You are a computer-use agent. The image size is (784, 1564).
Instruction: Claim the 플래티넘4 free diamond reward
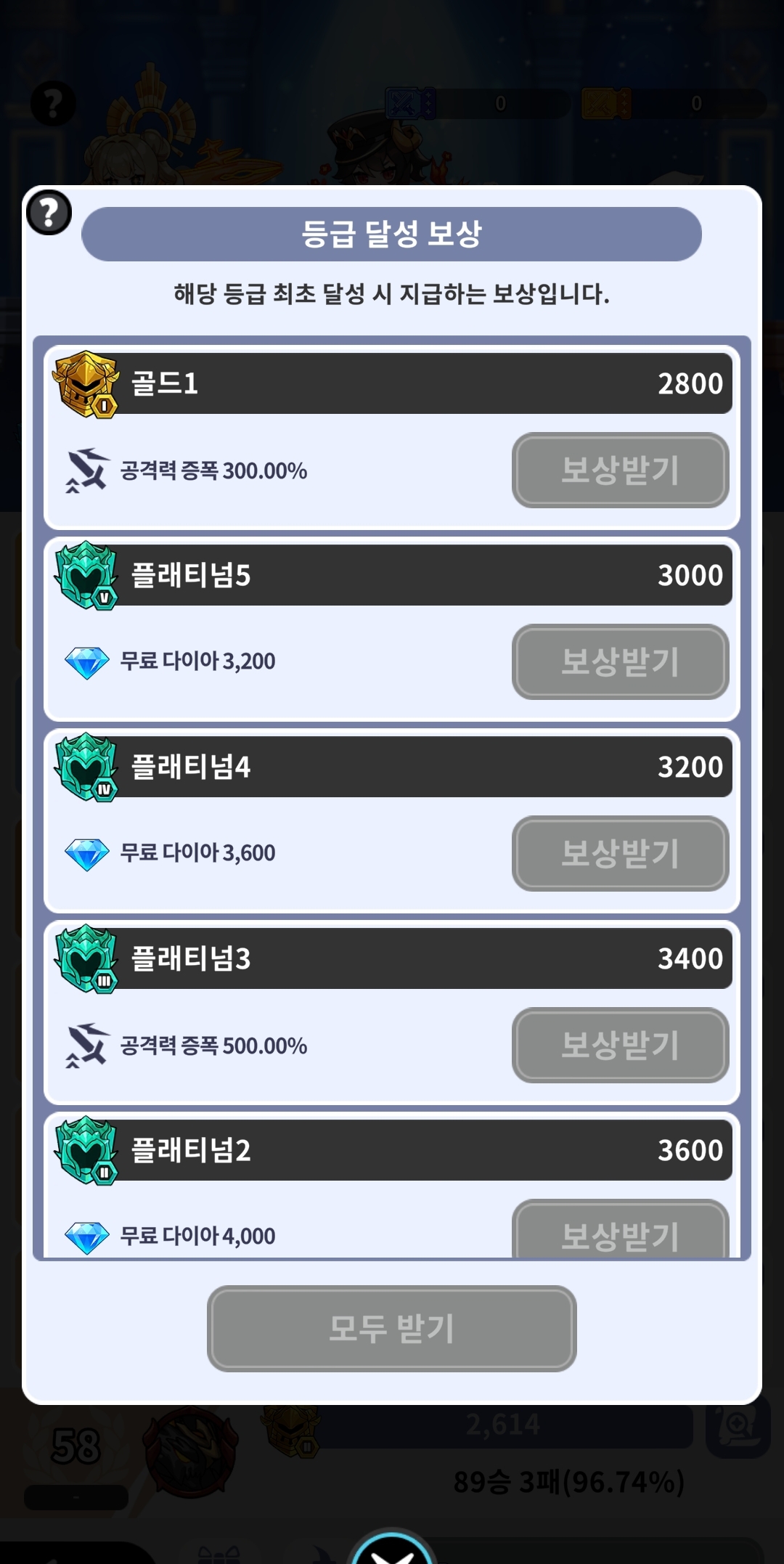[x=620, y=853]
